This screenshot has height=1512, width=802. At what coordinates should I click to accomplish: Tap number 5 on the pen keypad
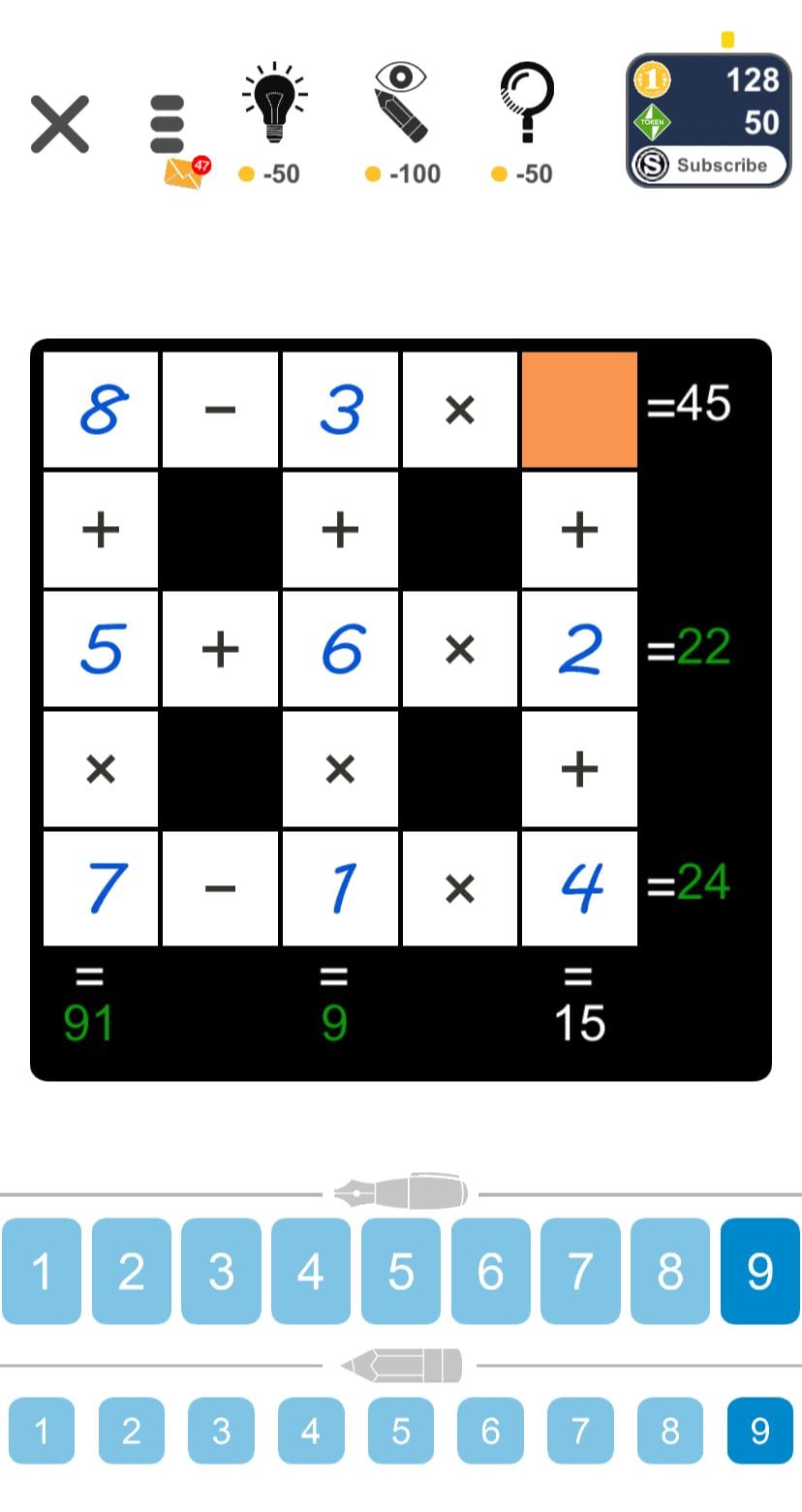[x=400, y=1273]
